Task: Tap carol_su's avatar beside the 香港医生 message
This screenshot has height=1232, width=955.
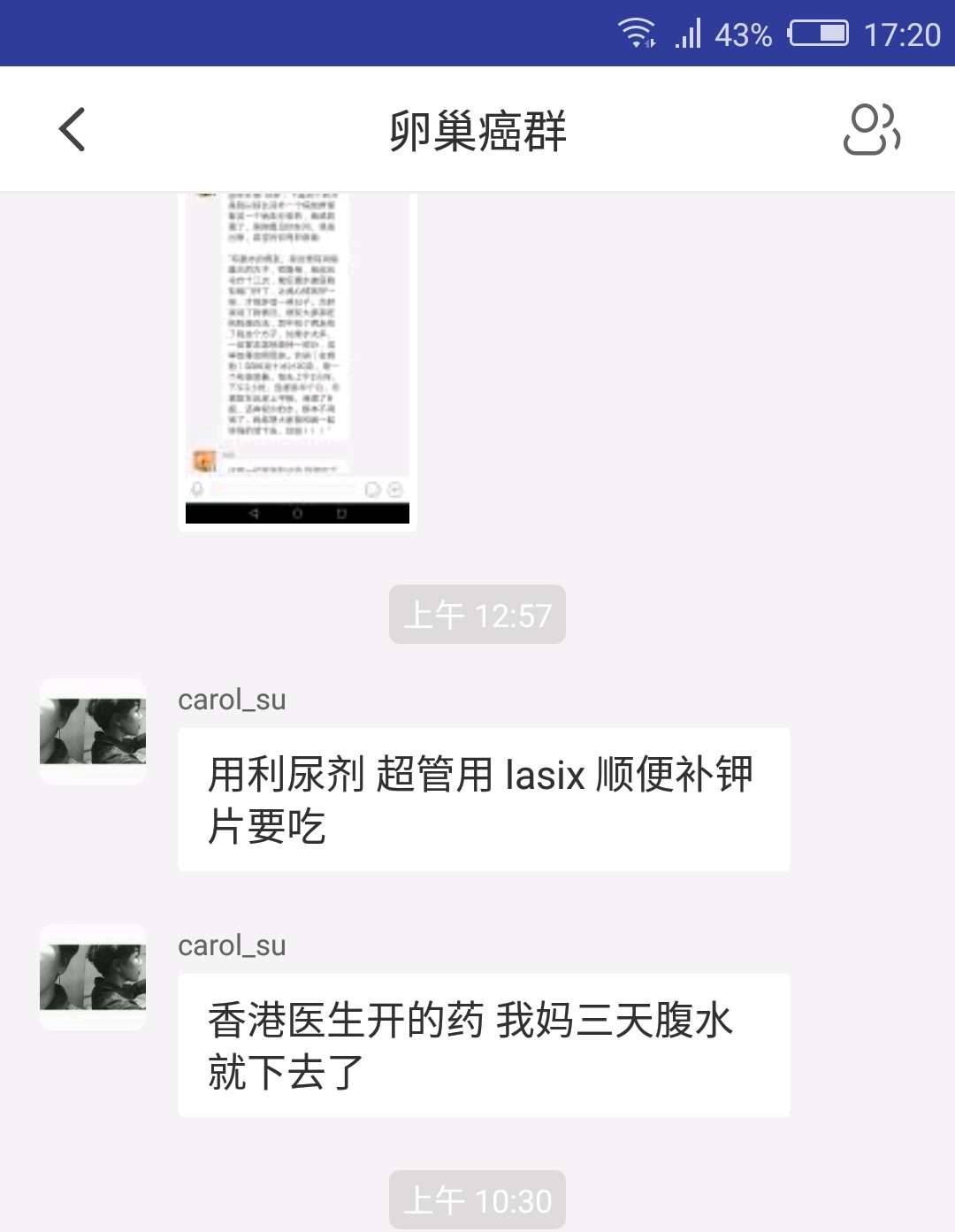Action: [x=93, y=977]
